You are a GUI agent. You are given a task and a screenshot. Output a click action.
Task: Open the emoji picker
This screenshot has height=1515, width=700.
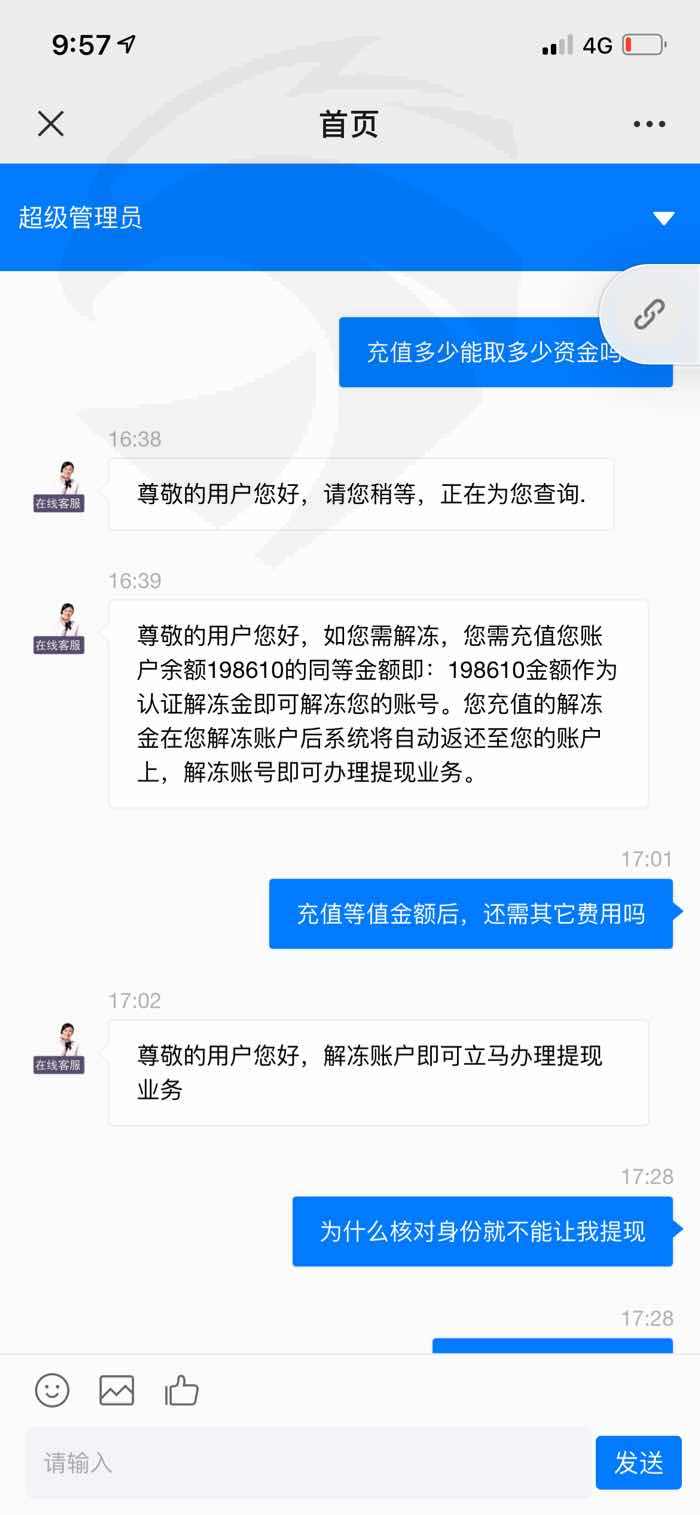[52, 1389]
